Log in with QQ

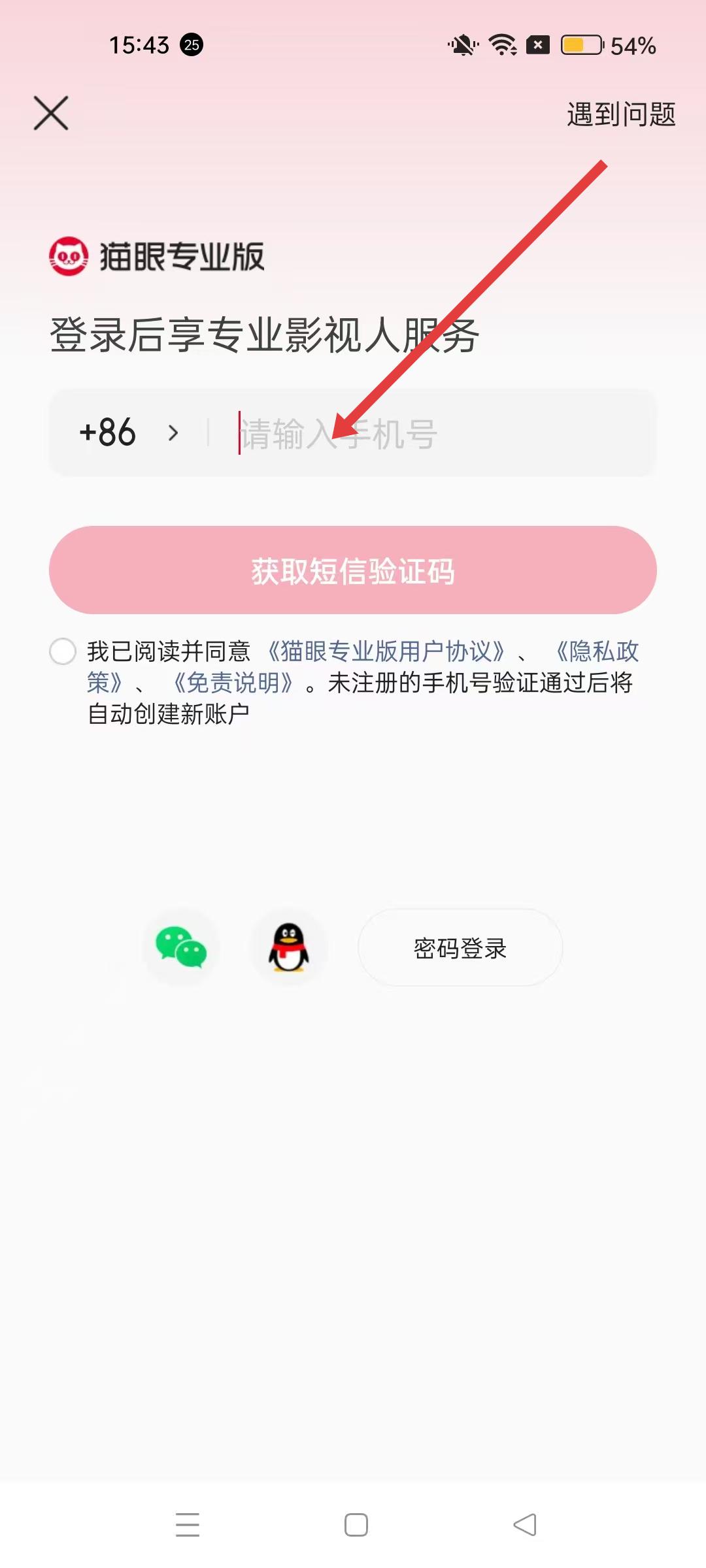point(289,947)
